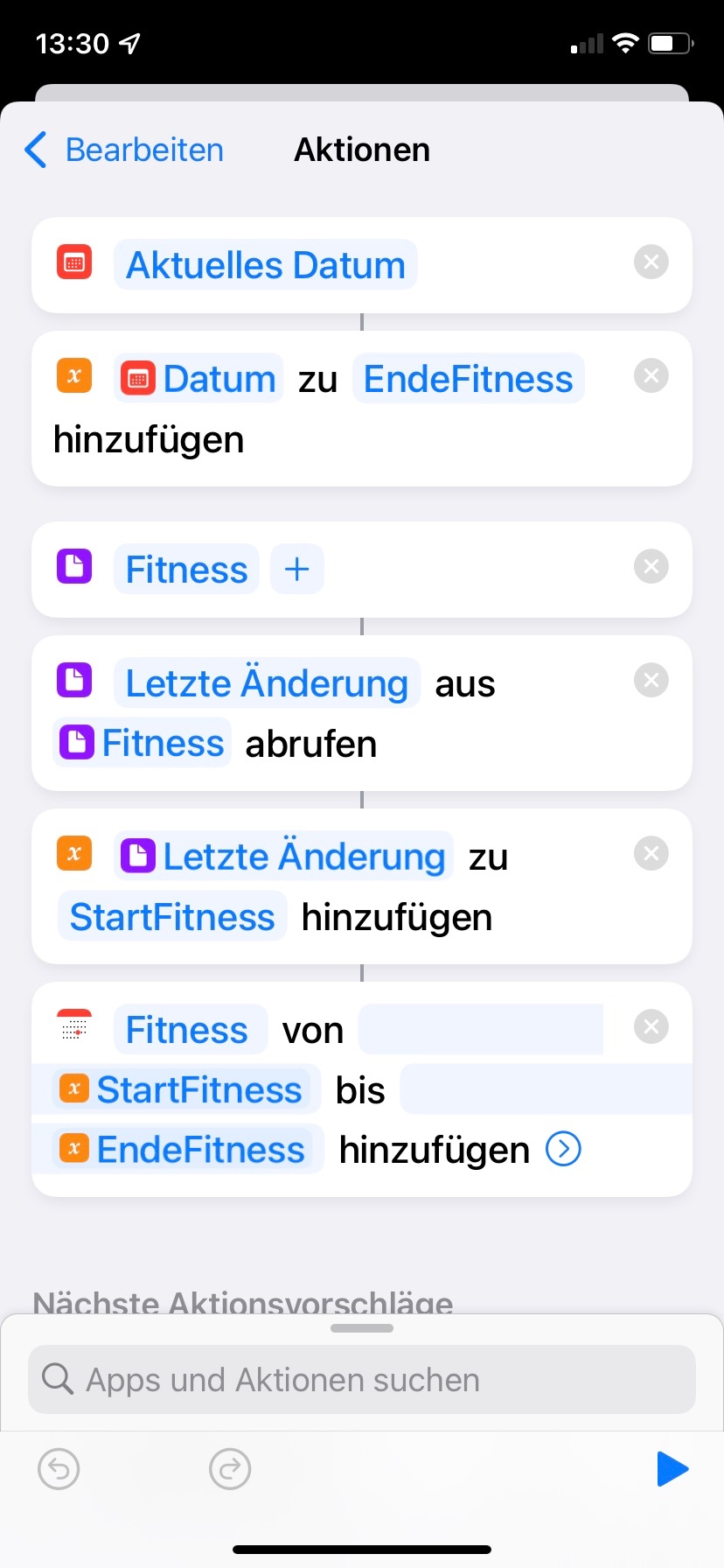Edit the StartFitness variable in hinzufügen action
The image size is (724, 1568).
tap(172, 917)
